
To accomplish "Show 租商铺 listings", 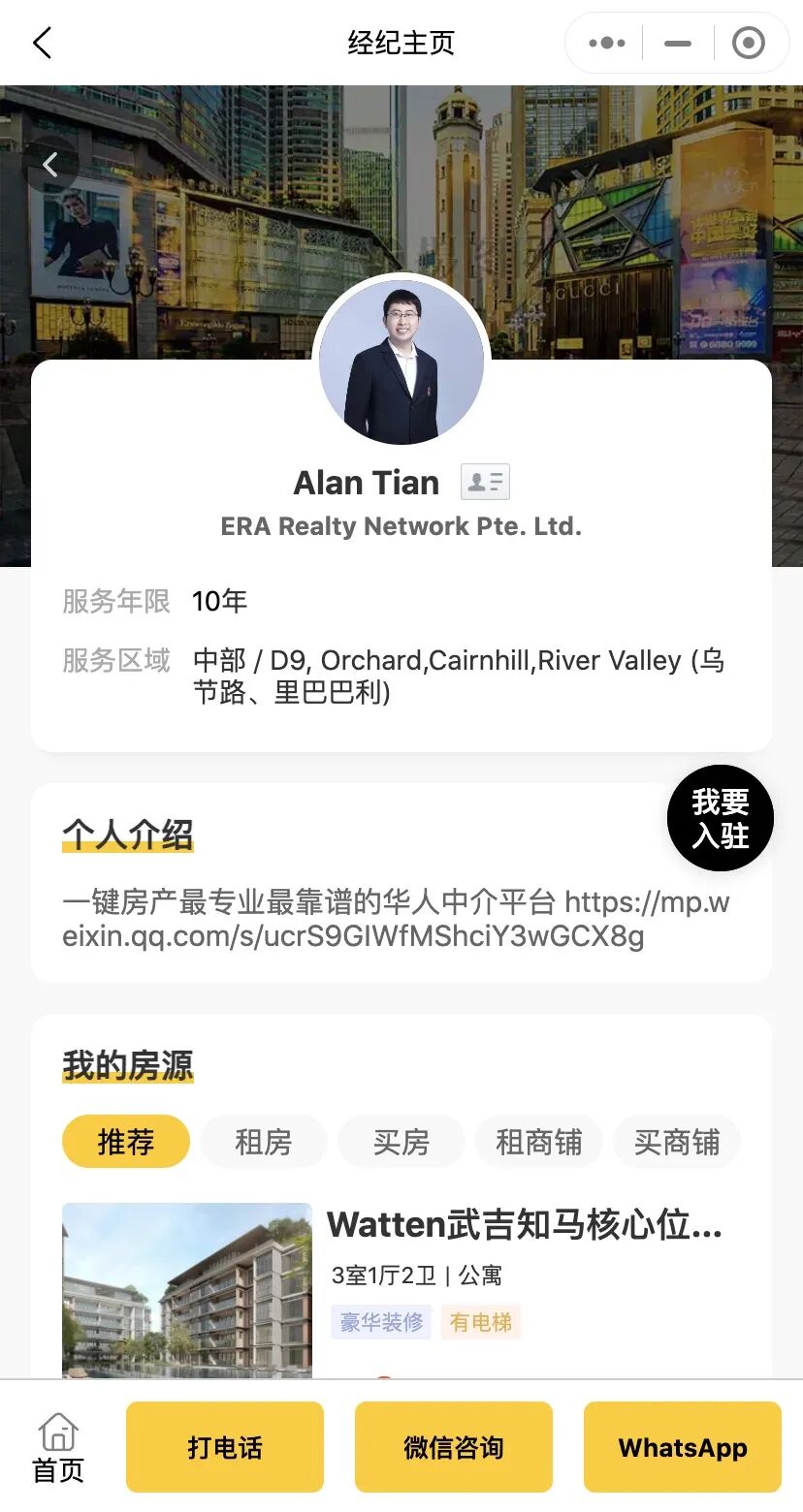I will point(538,1142).
